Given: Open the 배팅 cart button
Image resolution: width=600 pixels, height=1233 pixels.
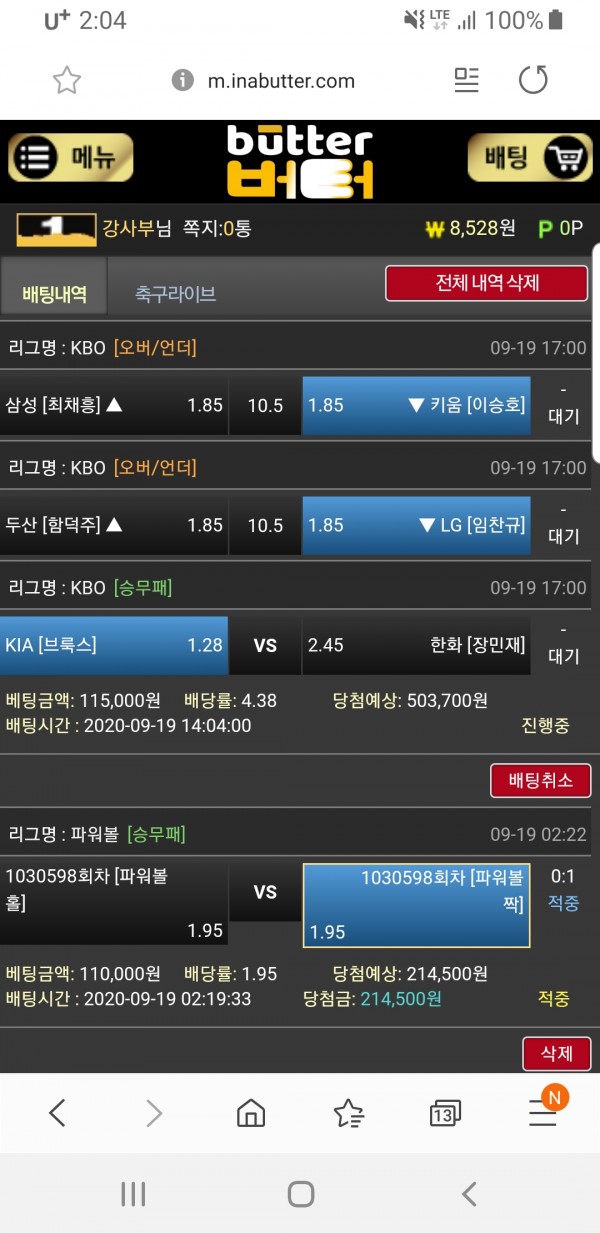Looking at the screenshot, I should (530, 158).
